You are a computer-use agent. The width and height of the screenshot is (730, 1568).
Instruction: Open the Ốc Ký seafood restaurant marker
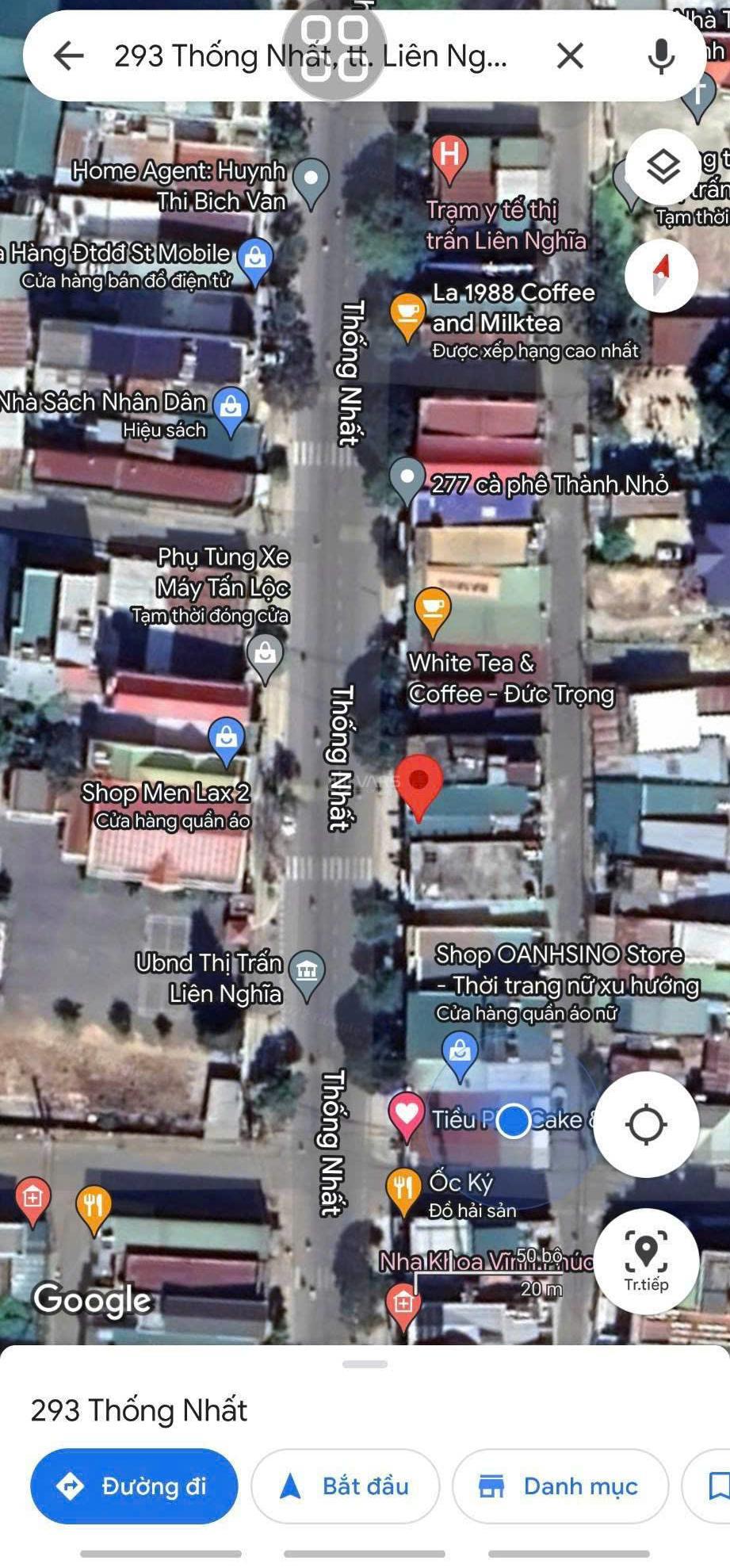point(403,1189)
